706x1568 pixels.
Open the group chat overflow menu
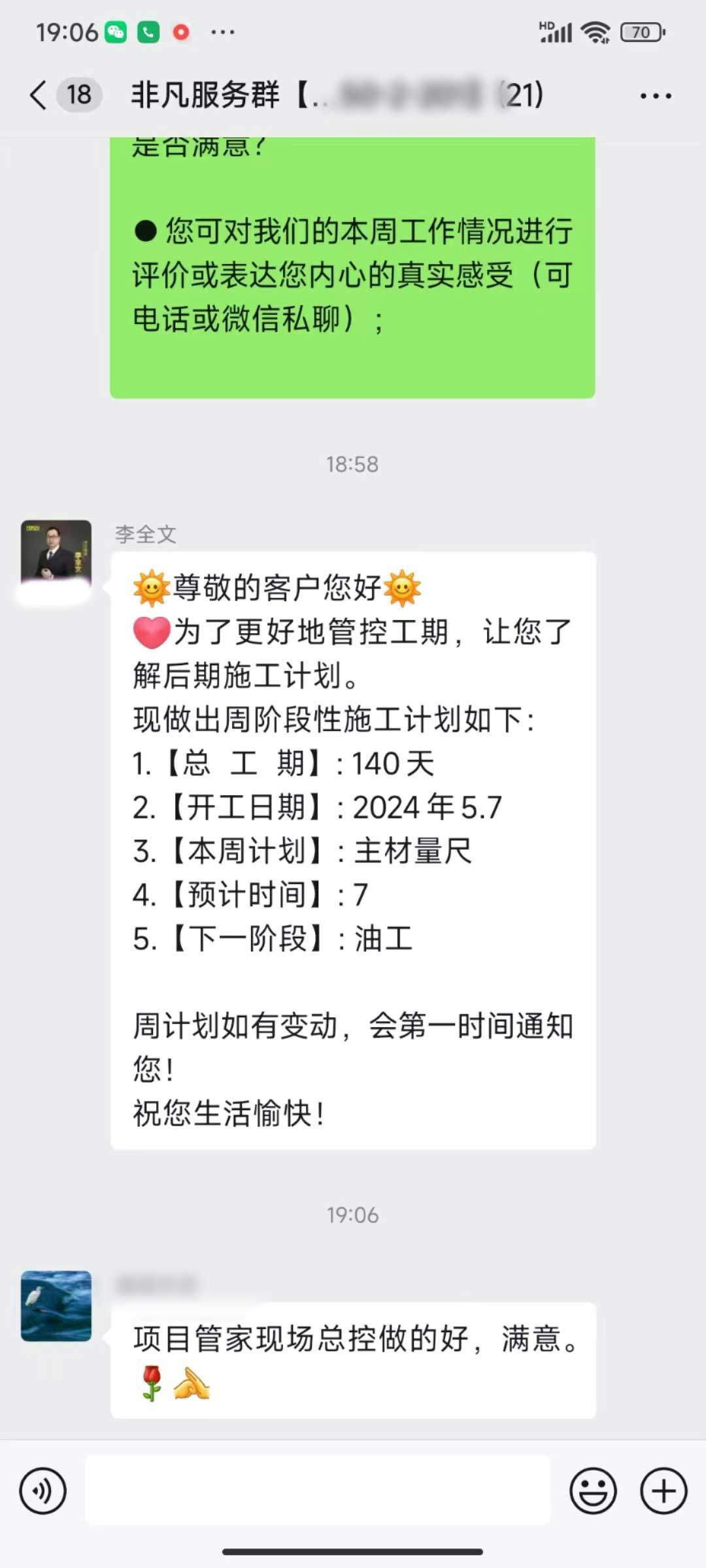pyautogui.click(x=655, y=96)
